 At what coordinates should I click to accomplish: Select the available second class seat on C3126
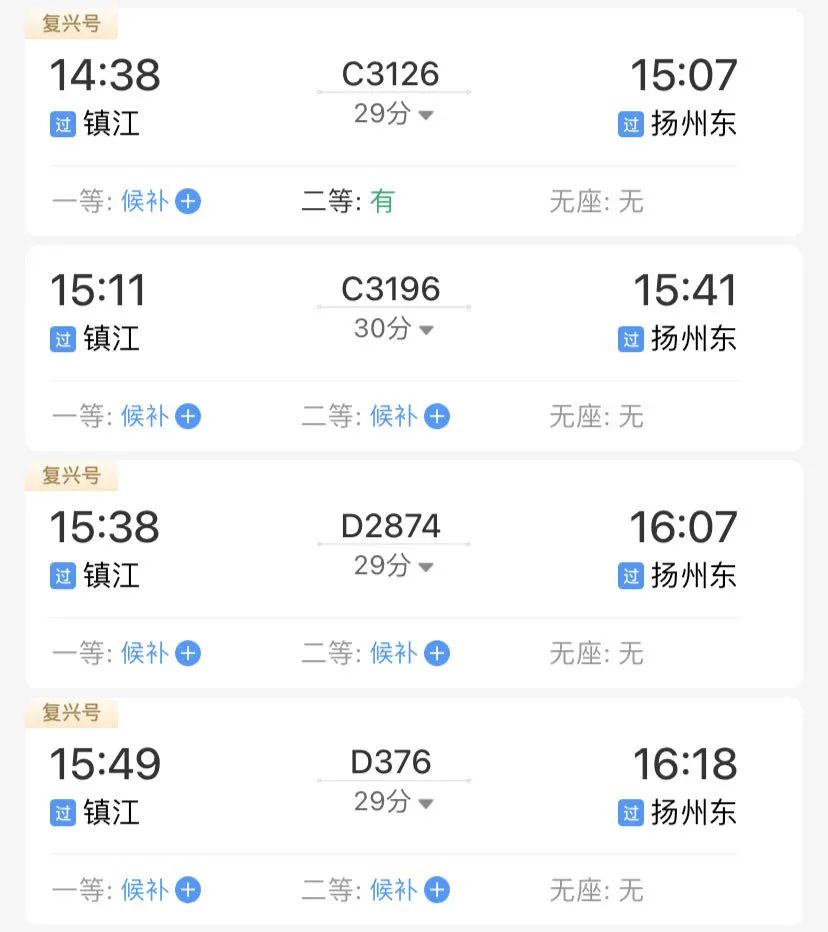(382, 201)
